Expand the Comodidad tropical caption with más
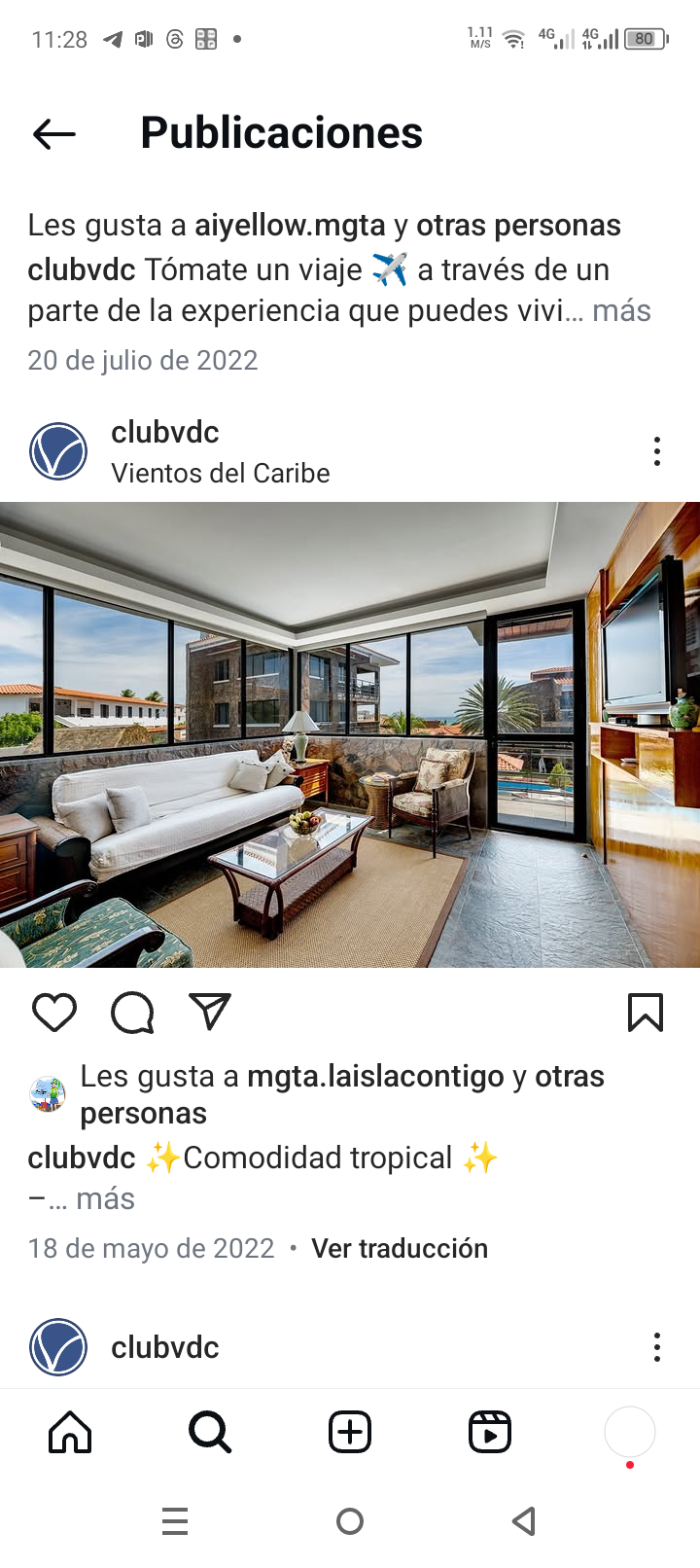Image resolution: width=700 pixels, height=1568 pixels. pyautogui.click(x=105, y=1199)
